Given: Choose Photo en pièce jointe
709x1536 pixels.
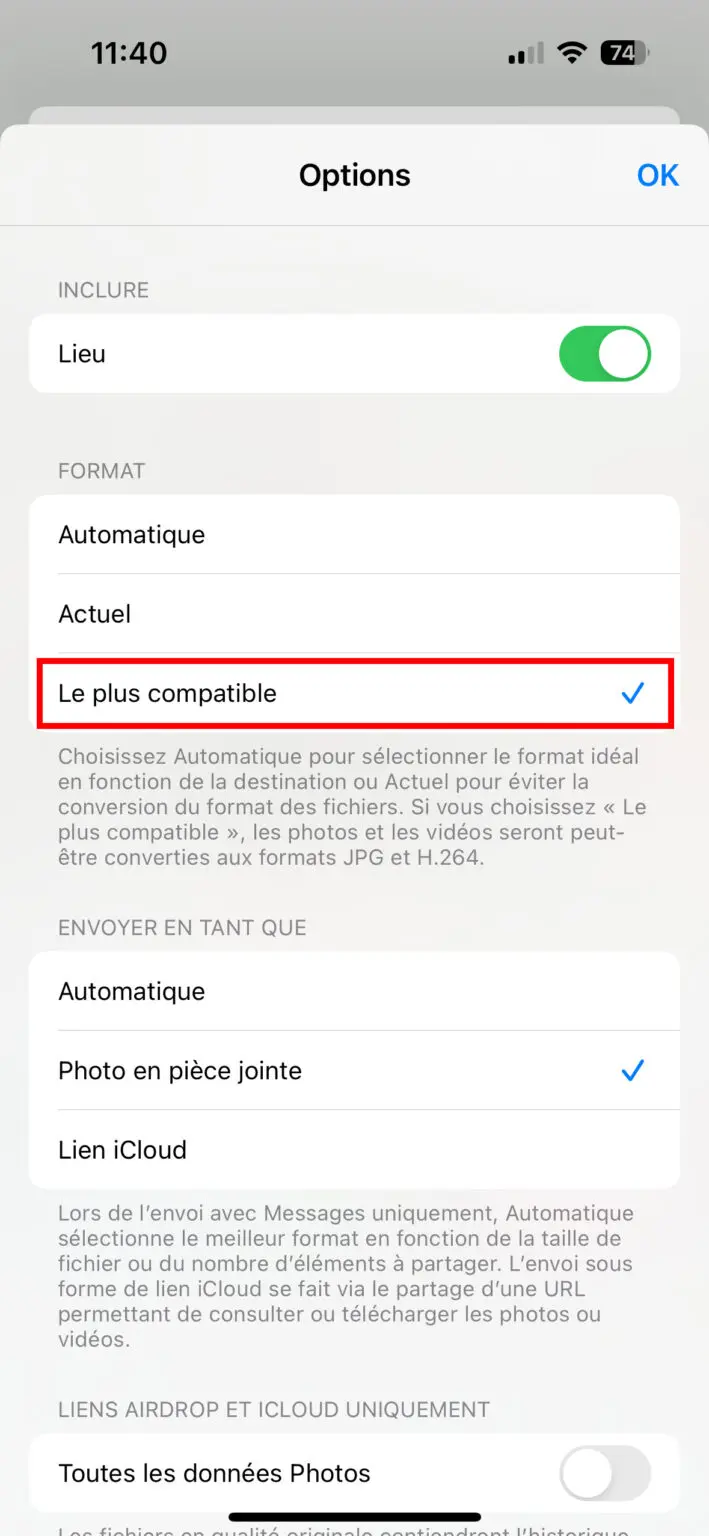Looking at the screenshot, I should pos(354,1070).
